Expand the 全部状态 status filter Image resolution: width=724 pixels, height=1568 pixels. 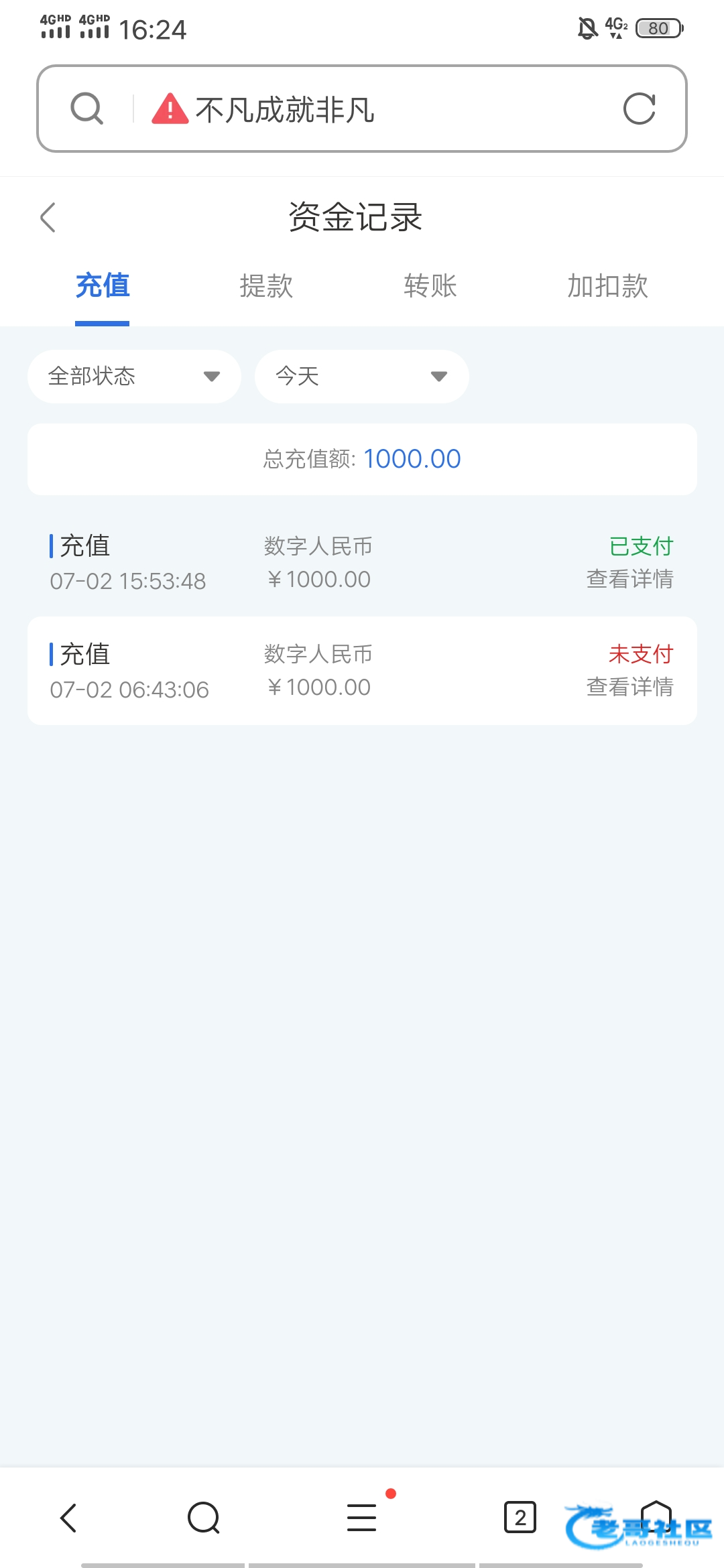tap(134, 377)
